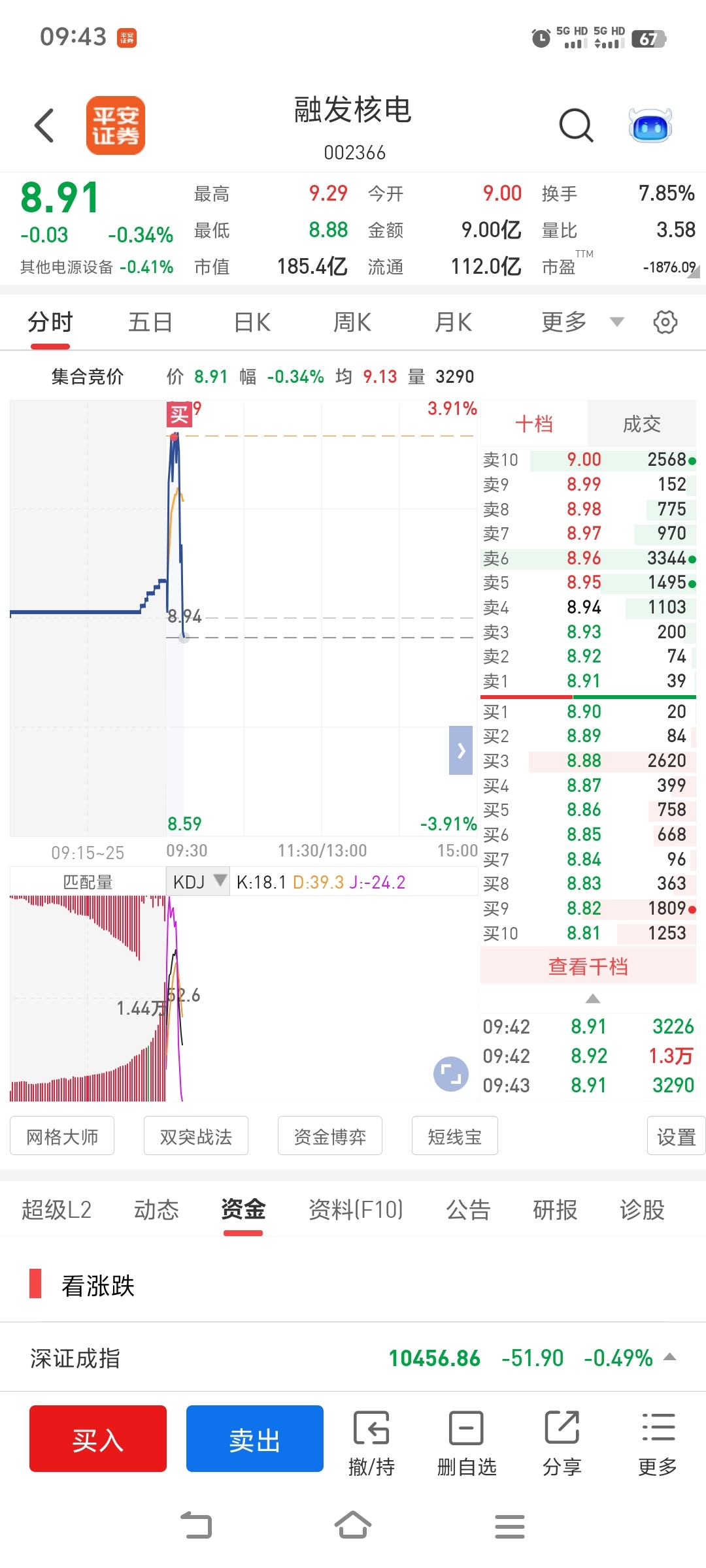Open chart settings gear icon
706x1568 pixels.
click(x=665, y=322)
